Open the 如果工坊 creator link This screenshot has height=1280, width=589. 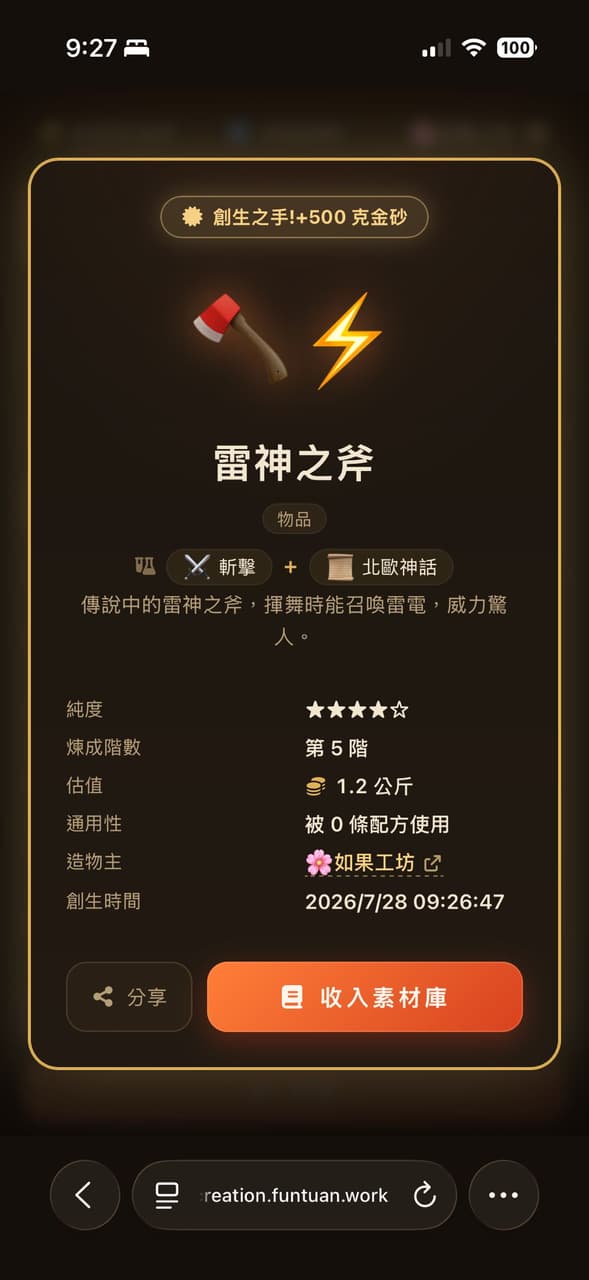pos(374,863)
